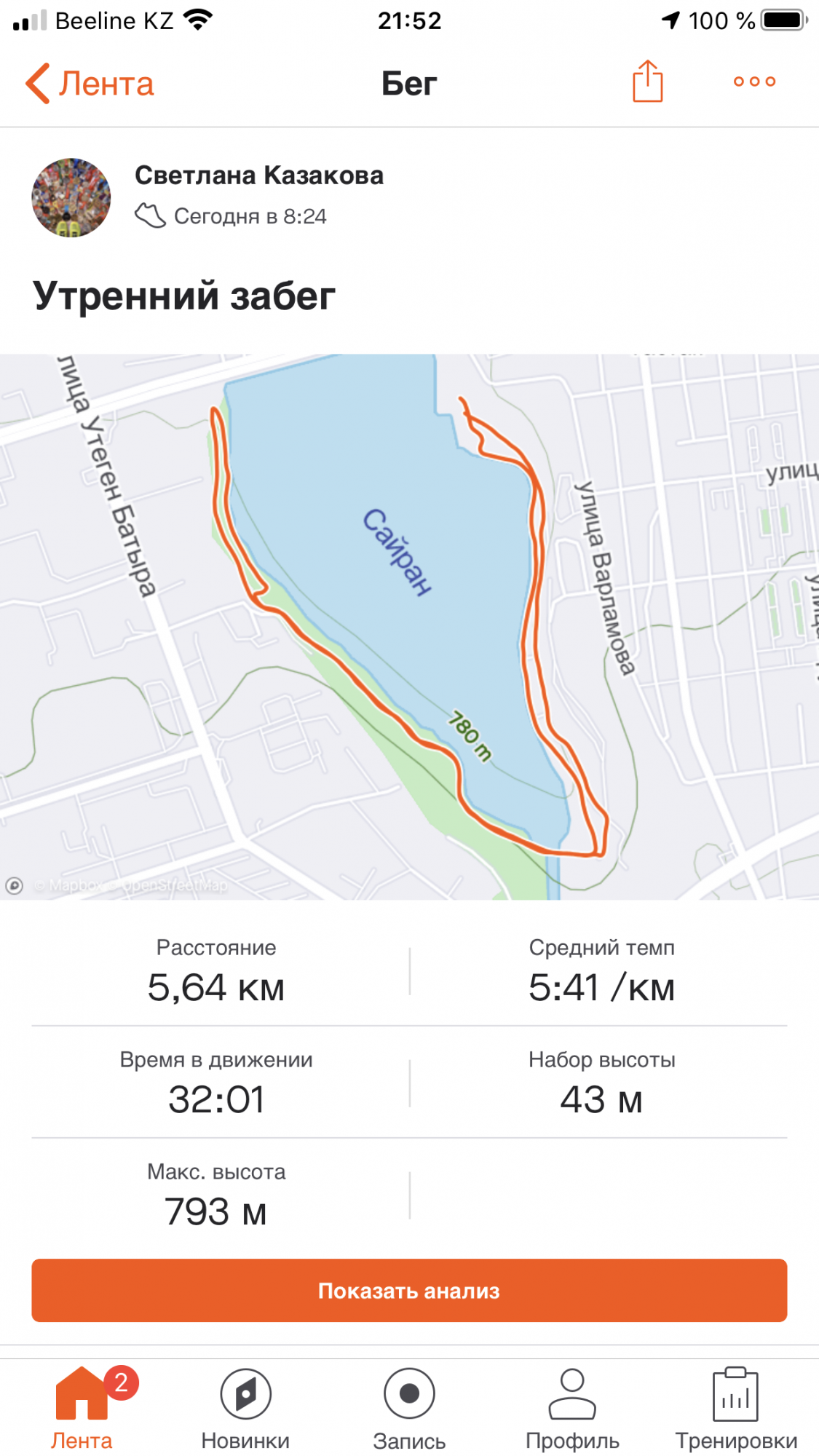Open the Mapbox attribution info icon

pos(15,885)
